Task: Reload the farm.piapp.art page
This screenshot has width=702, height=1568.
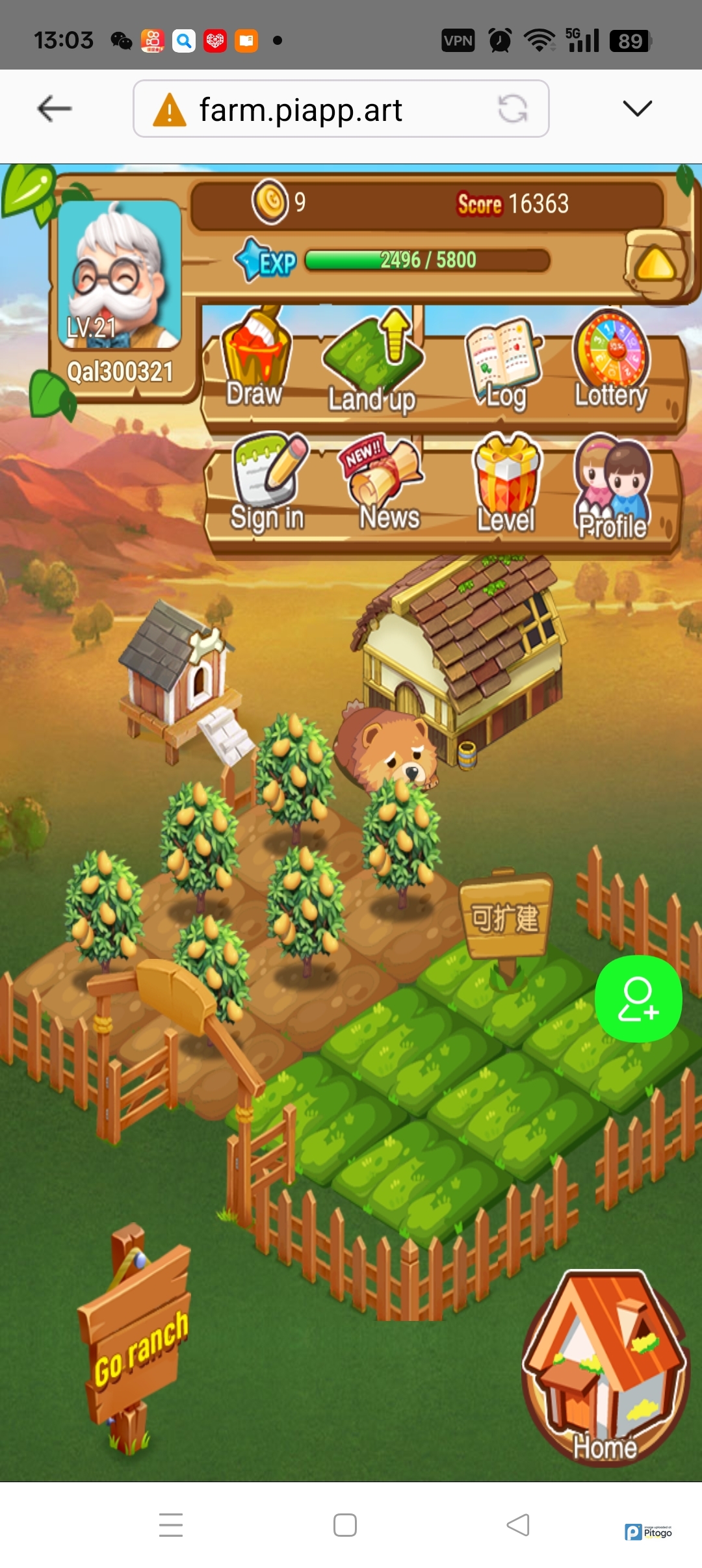Action: coord(512,109)
